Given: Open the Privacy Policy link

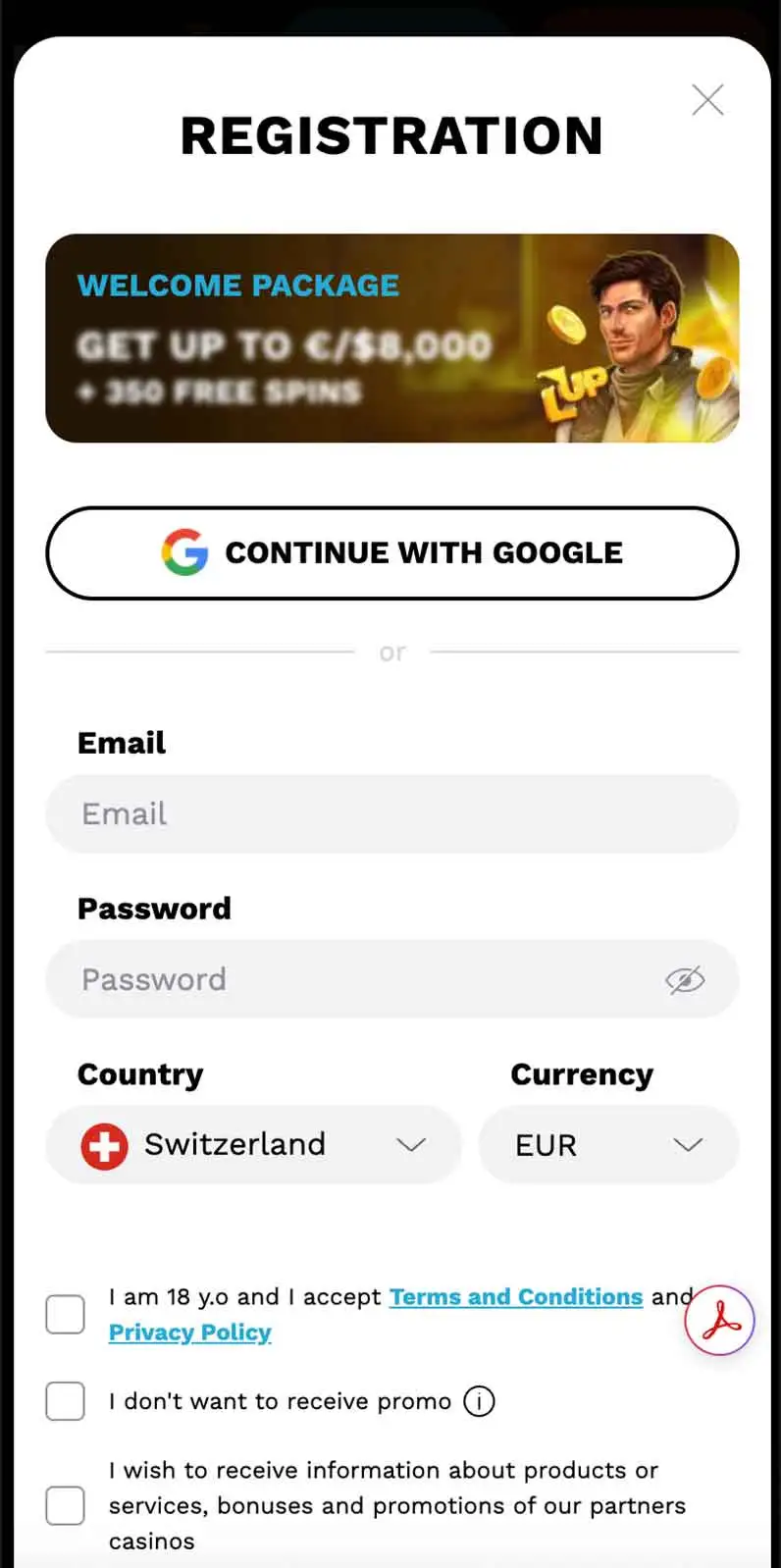Looking at the screenshot, I should point(190,1333).
